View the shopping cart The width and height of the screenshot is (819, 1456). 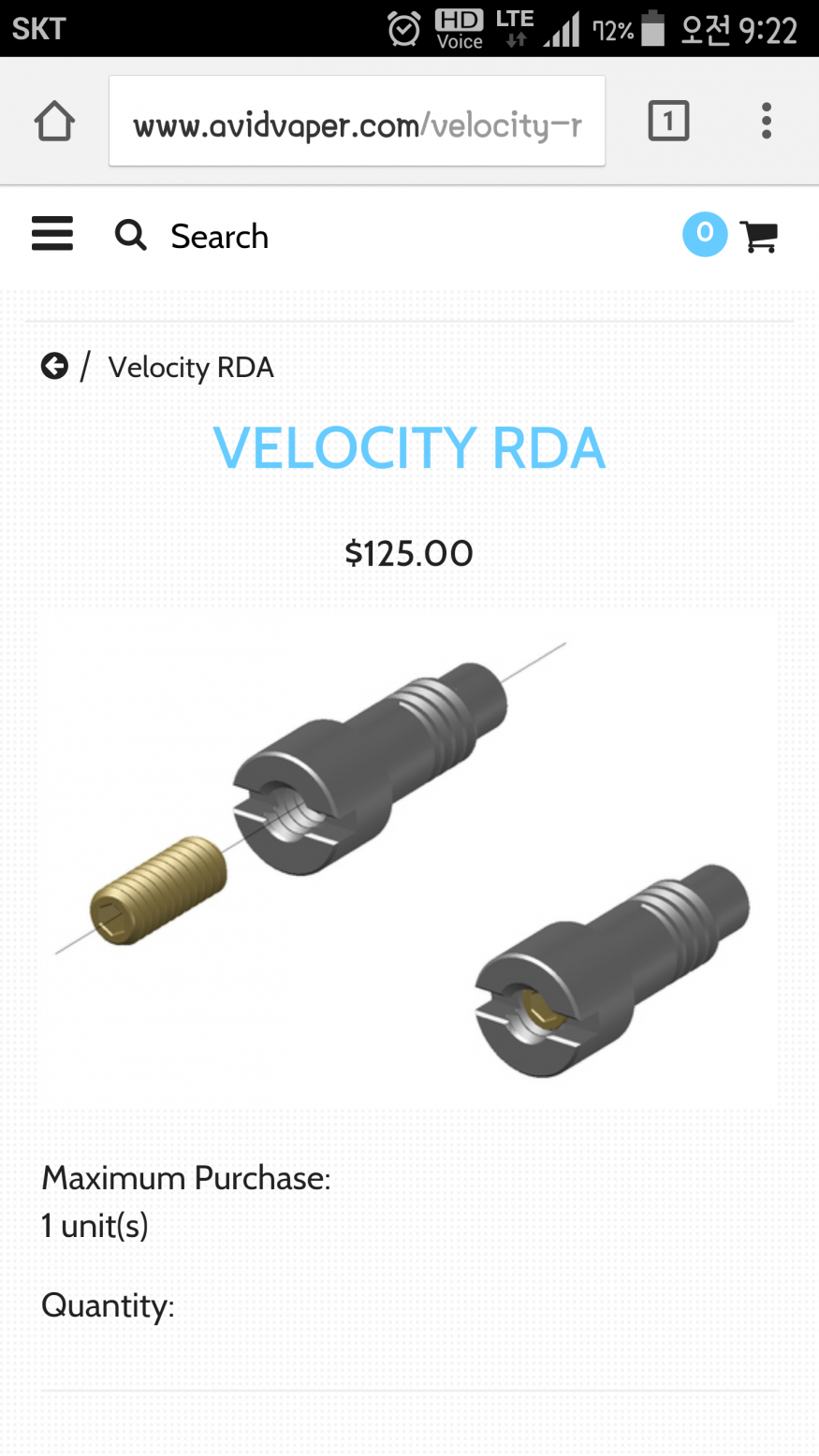757,236
